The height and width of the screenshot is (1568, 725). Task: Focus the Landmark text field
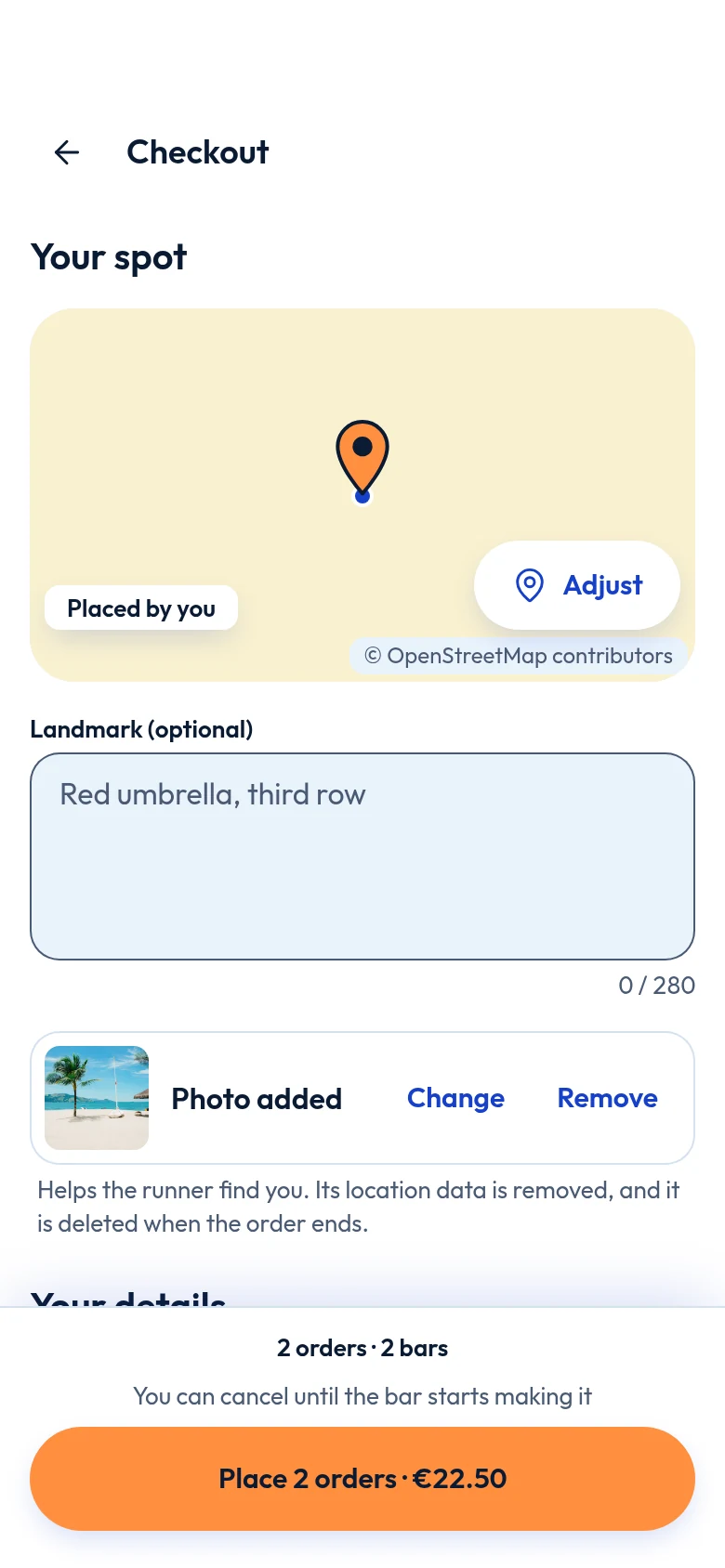(362, 856)
